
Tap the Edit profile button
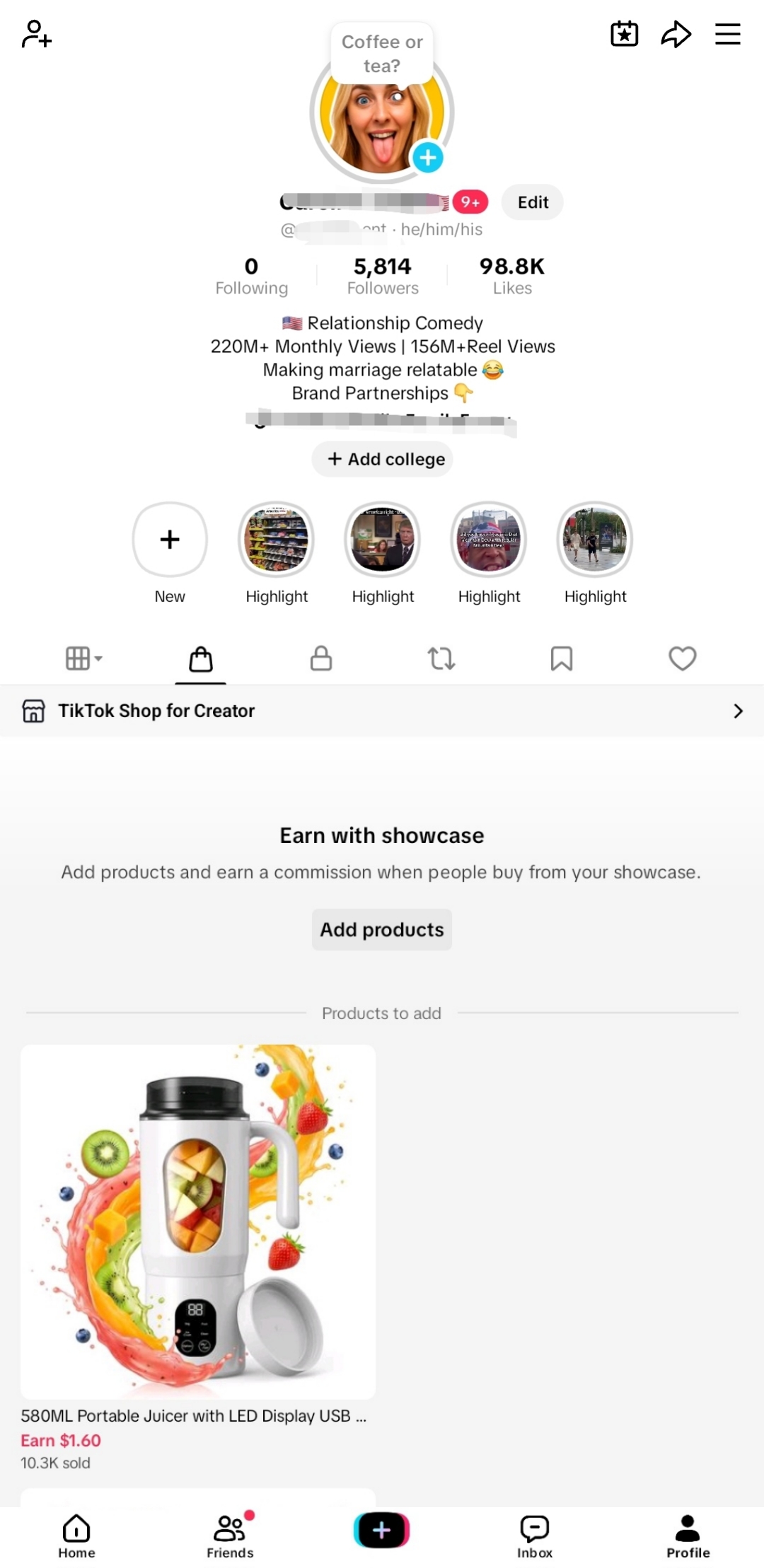click(533, 202)
